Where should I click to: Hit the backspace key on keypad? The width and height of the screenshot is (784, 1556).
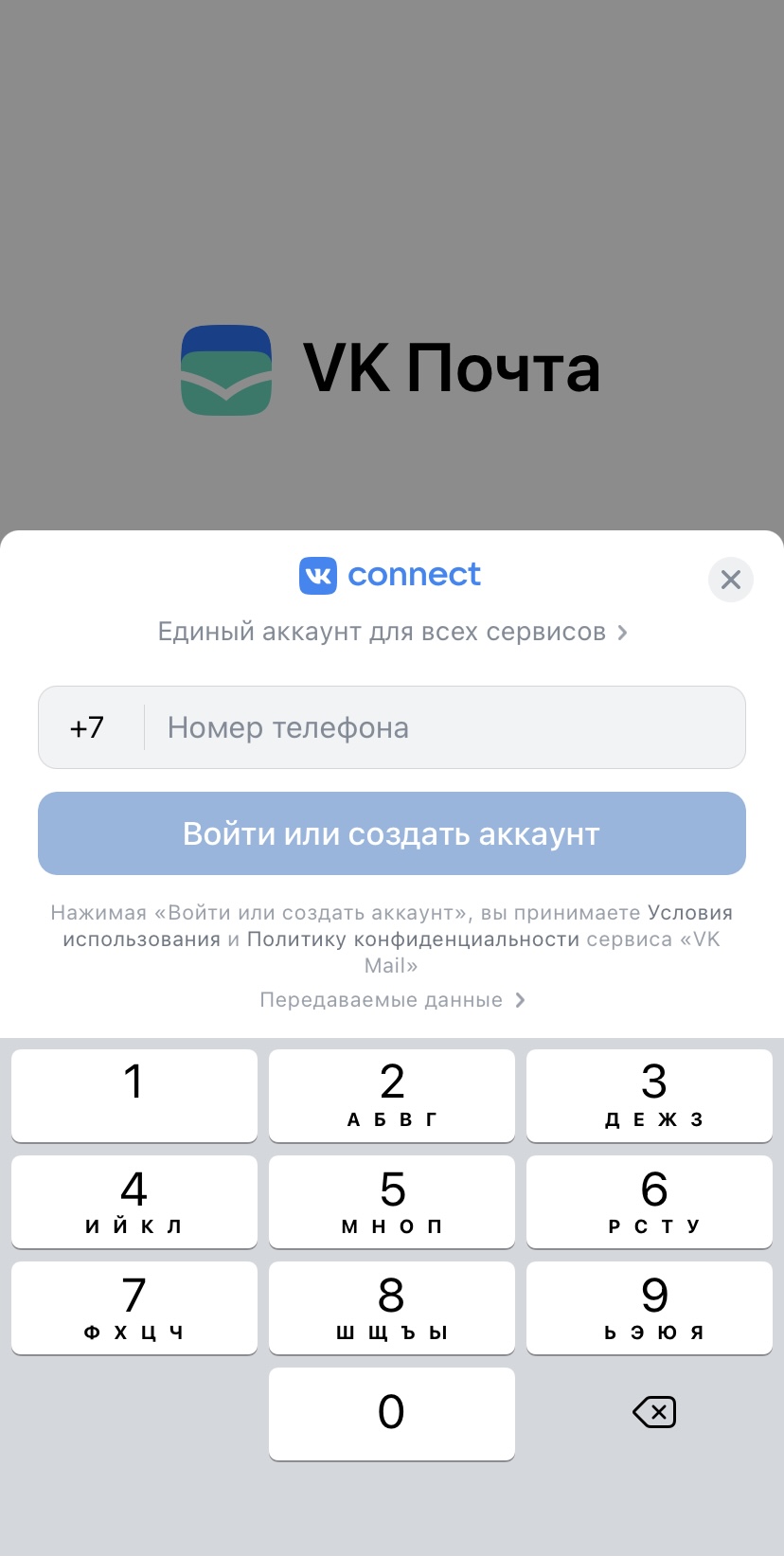click(x=653, y=1412)
